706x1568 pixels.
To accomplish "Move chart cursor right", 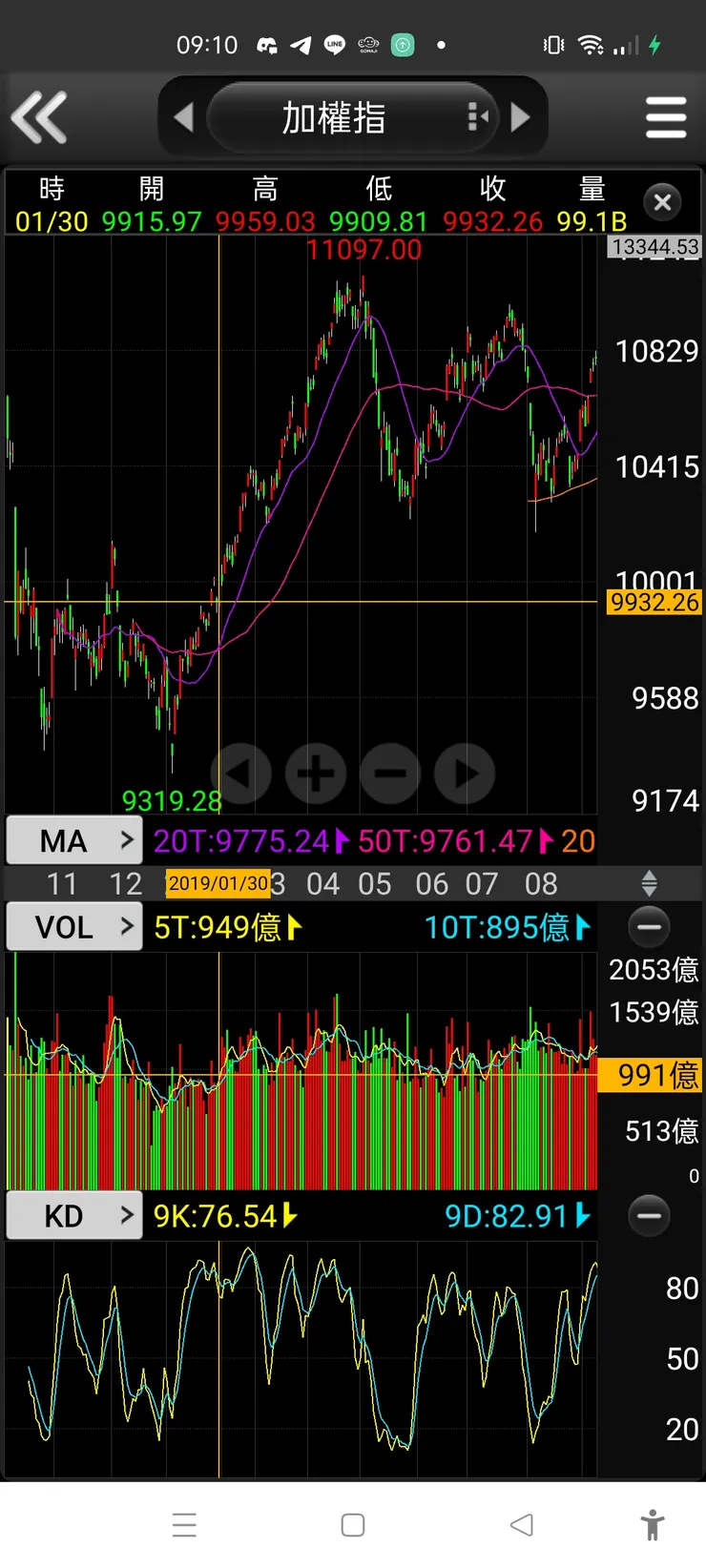I will tap(466, 773).
